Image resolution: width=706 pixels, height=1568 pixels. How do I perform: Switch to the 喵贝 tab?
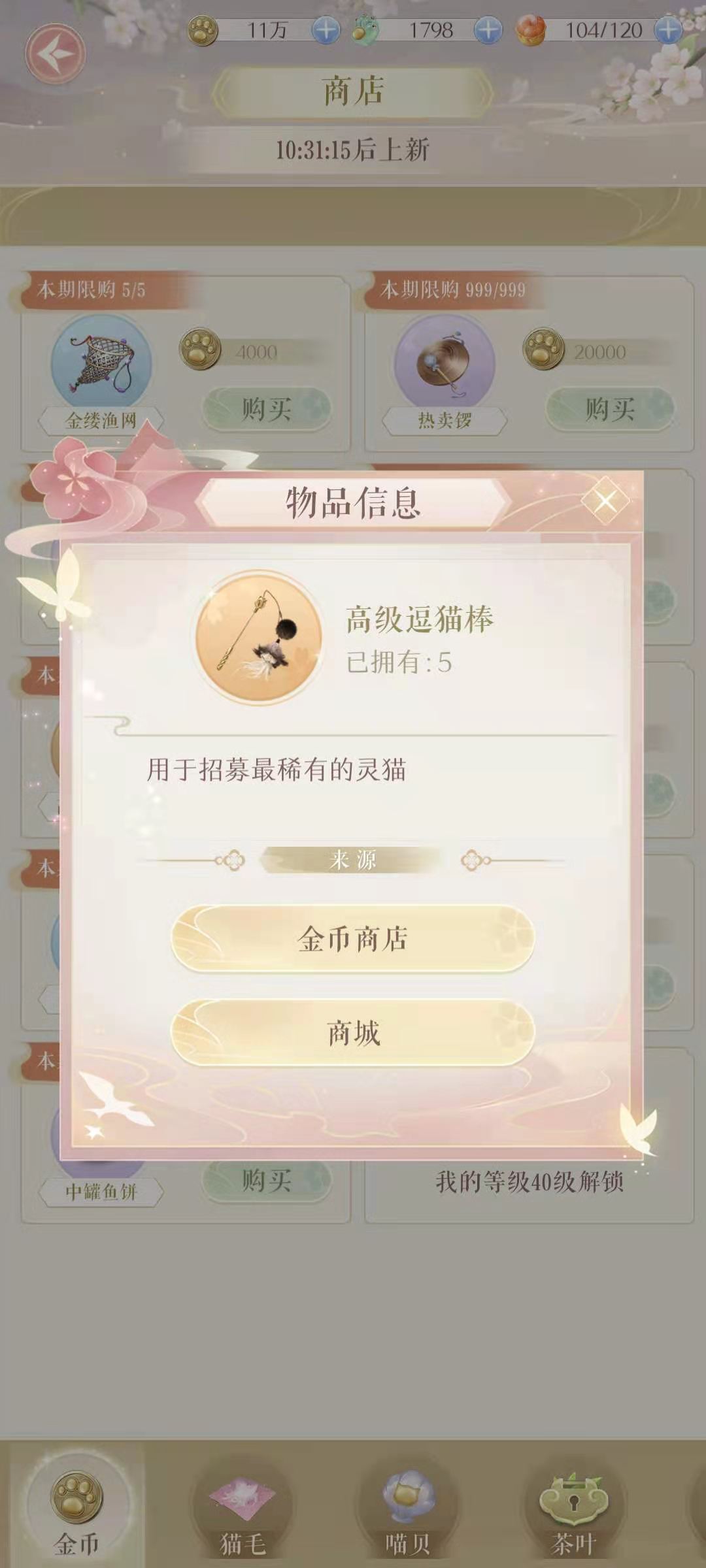pyautogui.click(x=408, y=1509)
